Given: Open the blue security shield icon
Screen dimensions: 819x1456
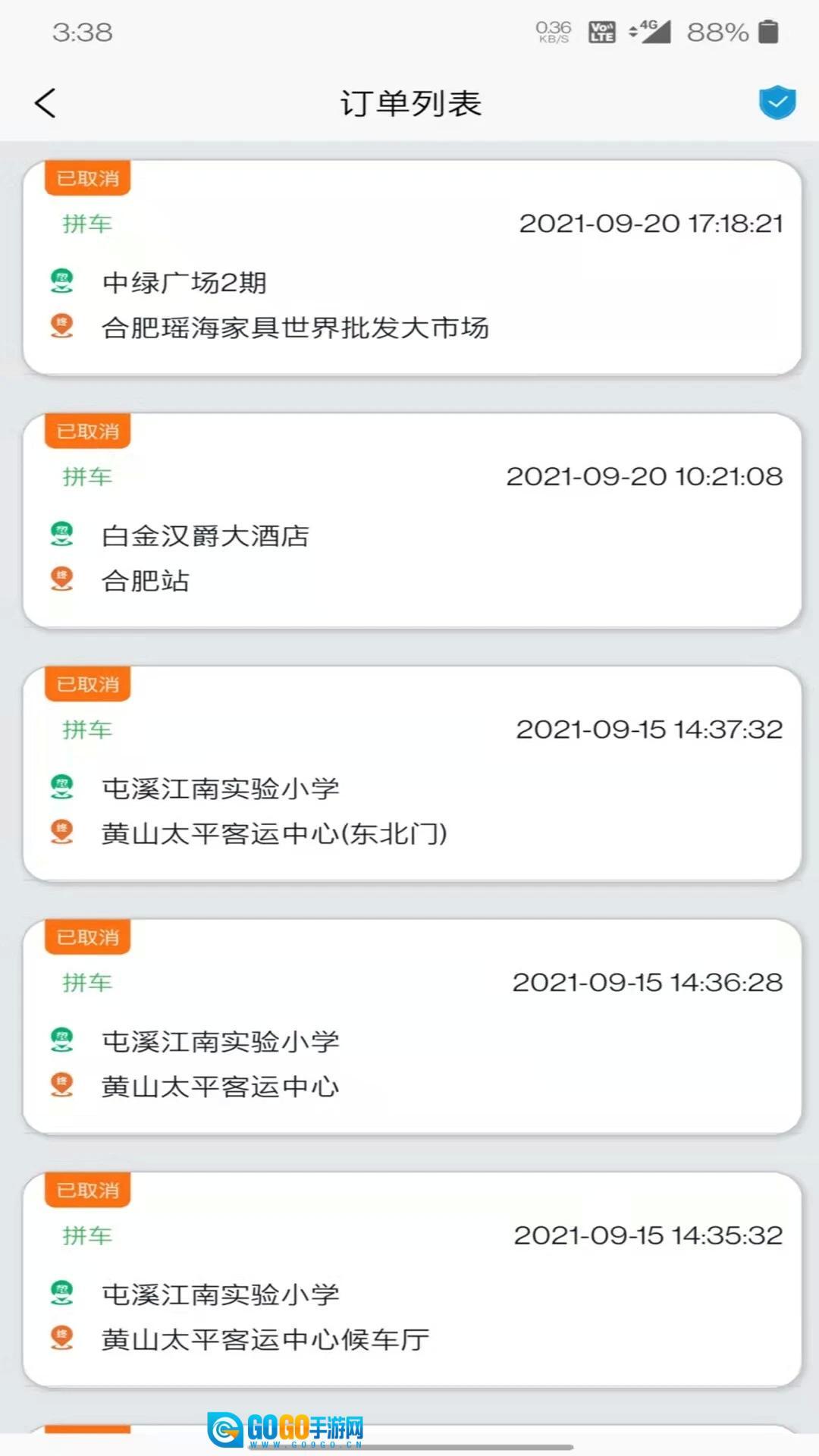Looking at the screenshot, I should point(777,103).
